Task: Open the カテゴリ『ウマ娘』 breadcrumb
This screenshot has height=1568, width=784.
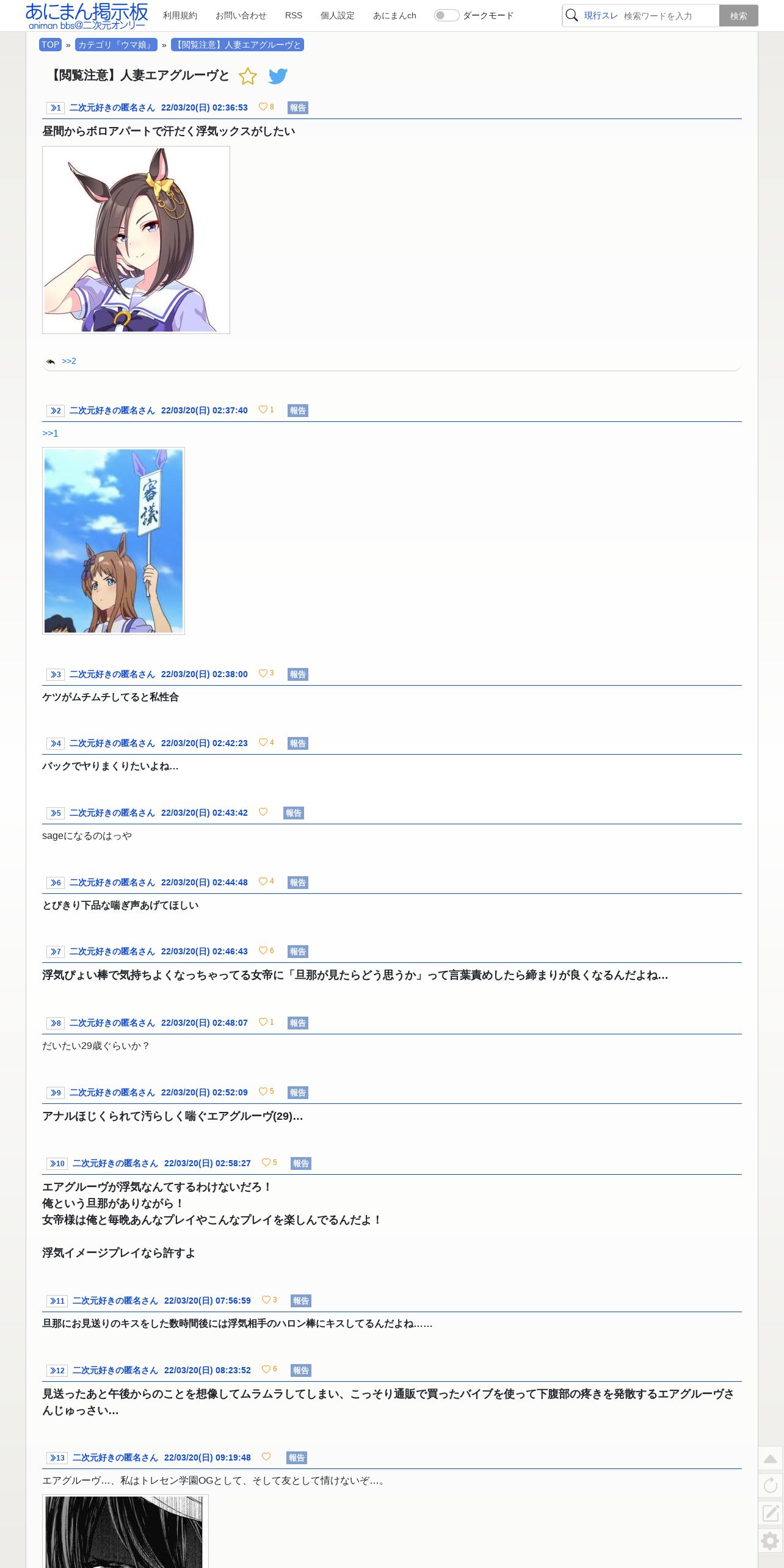Action: click(116, 45)
